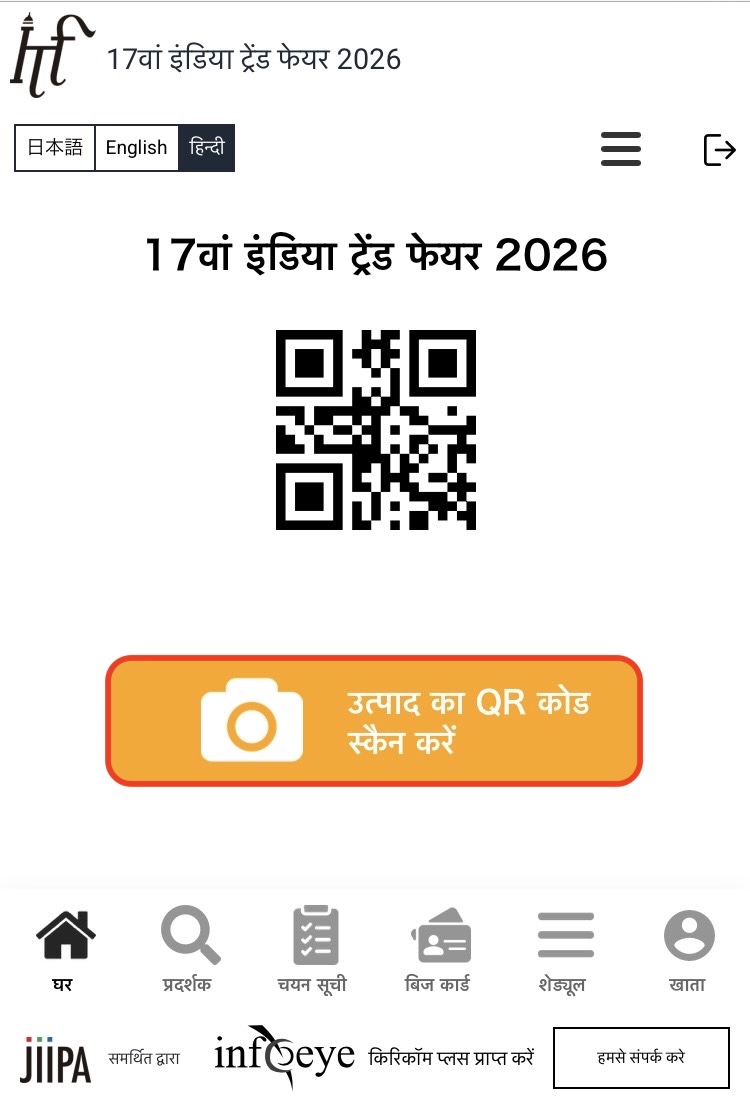The height and width of the screenshot is (1107, 750).
Task: Switch to the चयन सूची tab
Action: tap(313, 949)
